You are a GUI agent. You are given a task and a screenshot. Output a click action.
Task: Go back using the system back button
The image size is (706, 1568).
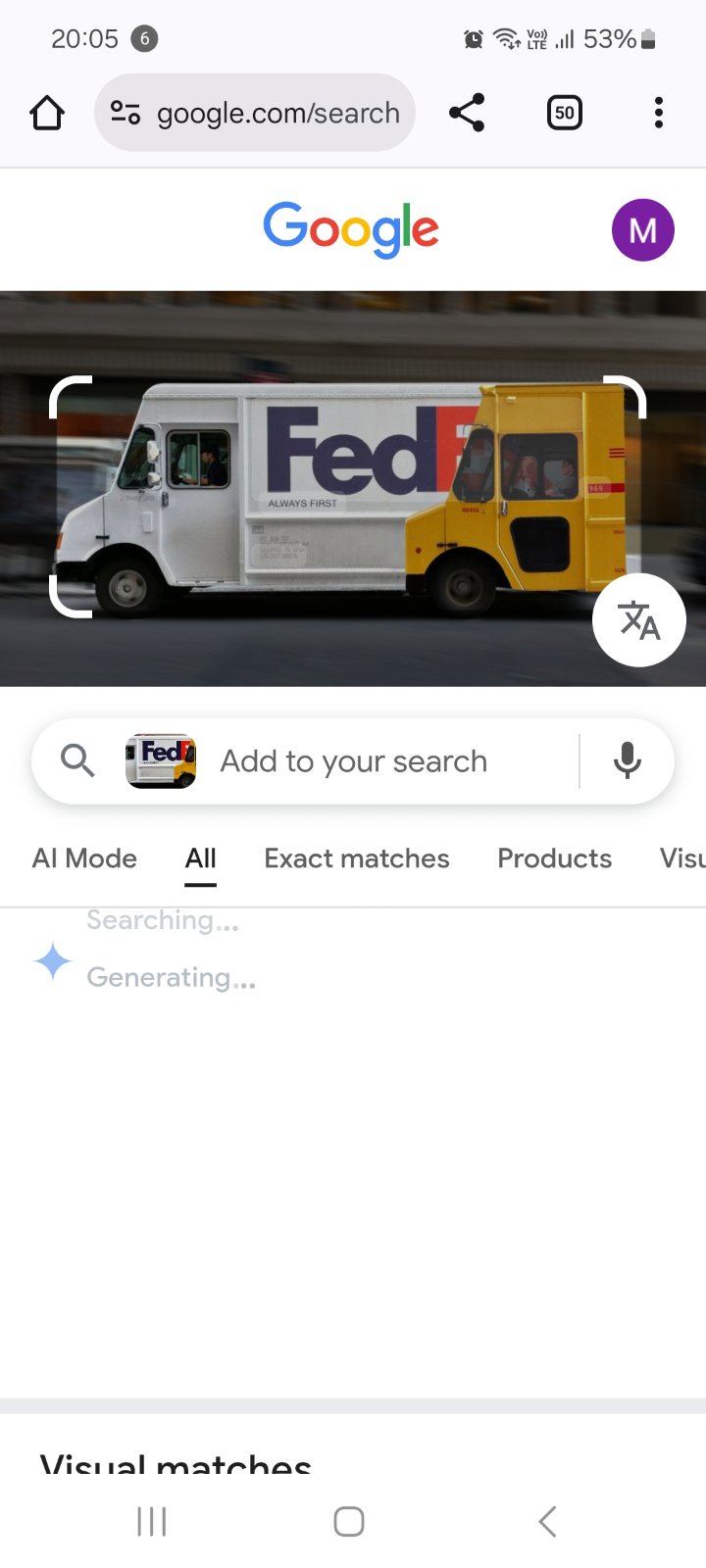coord(548,1521)
